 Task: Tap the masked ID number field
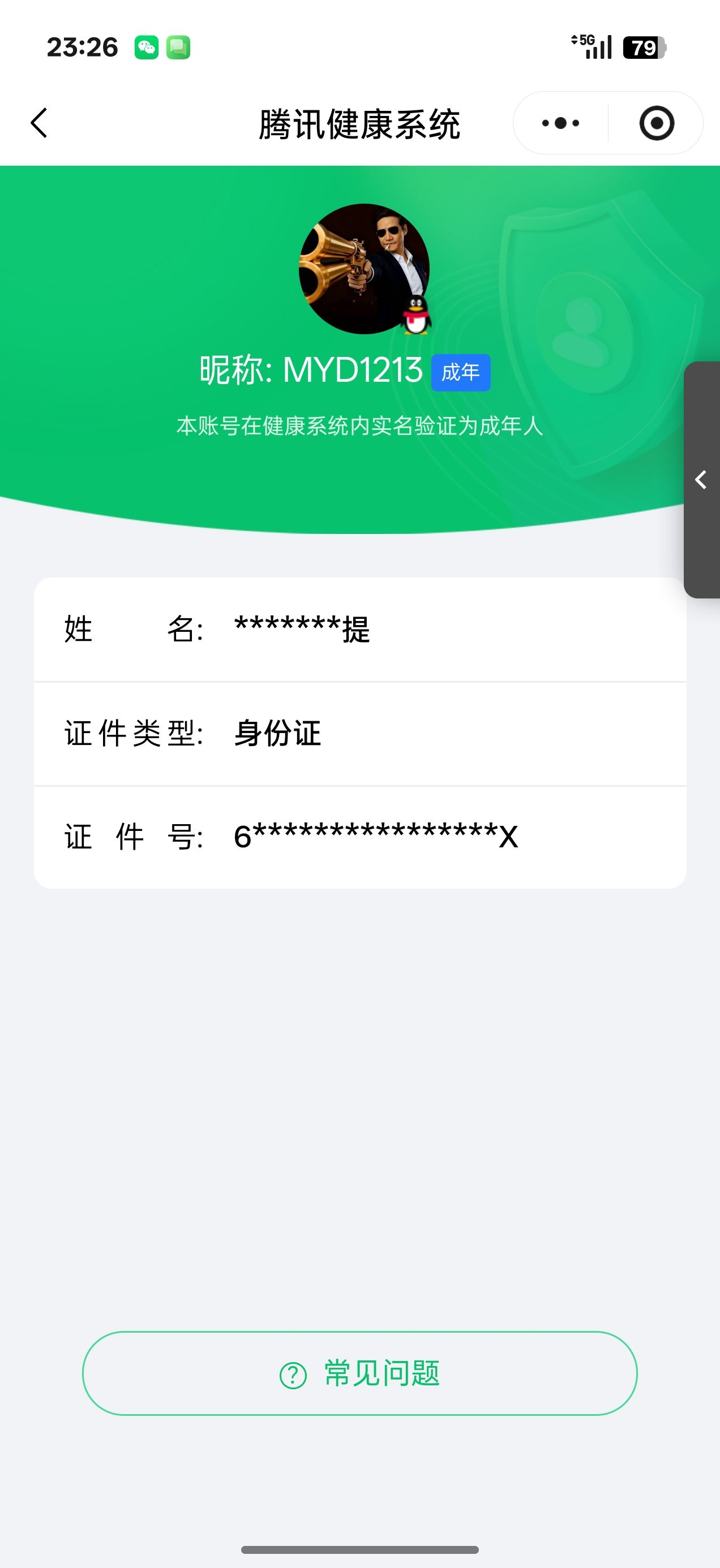click(x=374, y=835)
